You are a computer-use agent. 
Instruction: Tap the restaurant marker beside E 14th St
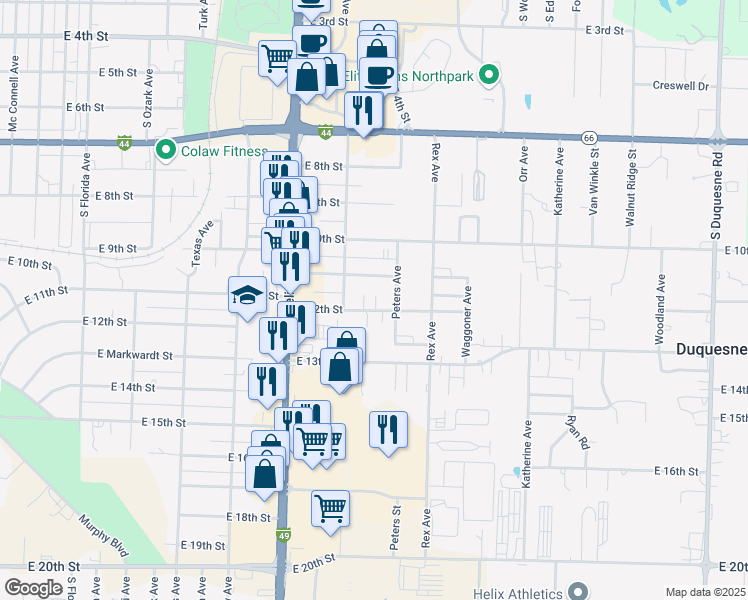(x=267, y=381)
